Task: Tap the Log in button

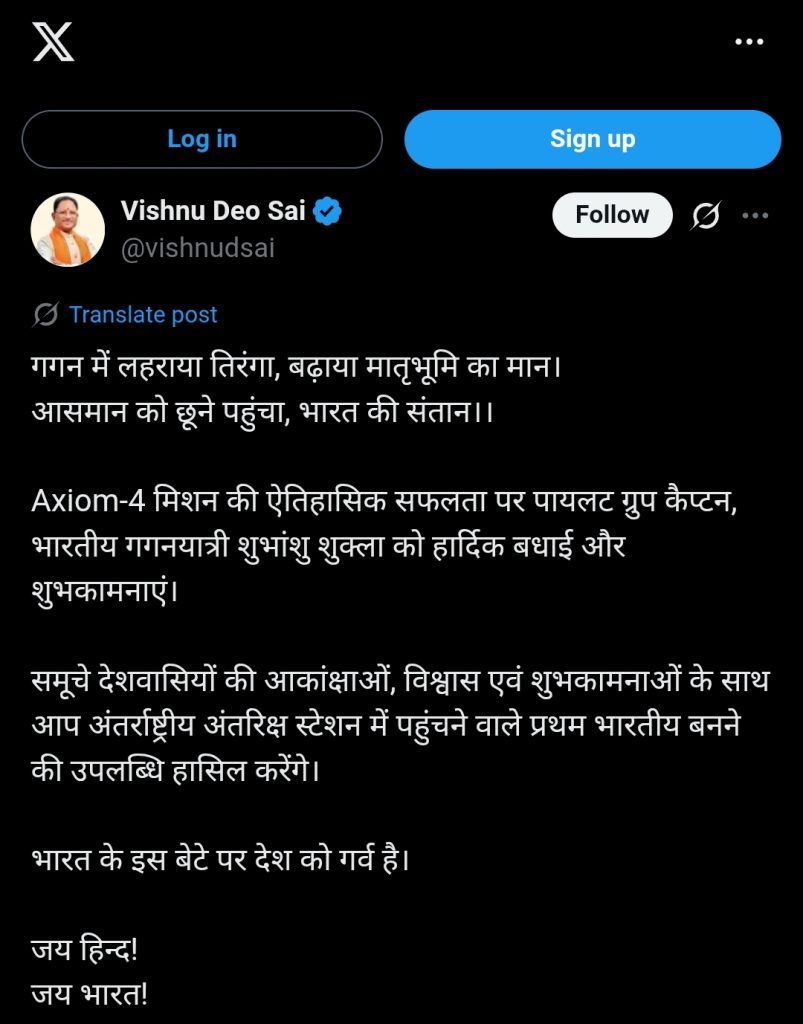Action: click(x=202, y=139)
